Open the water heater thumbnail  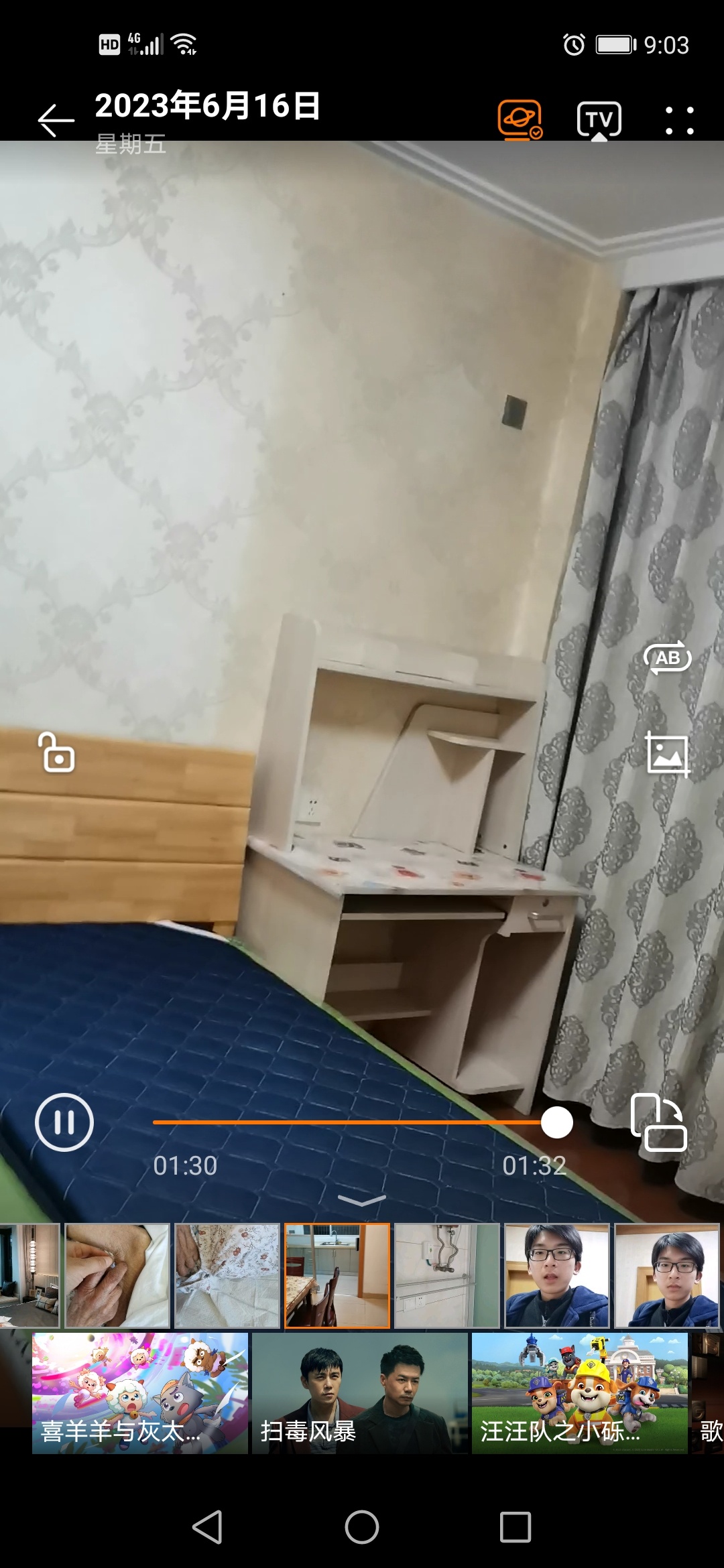pyautogui.click(x=447, y=1275)
